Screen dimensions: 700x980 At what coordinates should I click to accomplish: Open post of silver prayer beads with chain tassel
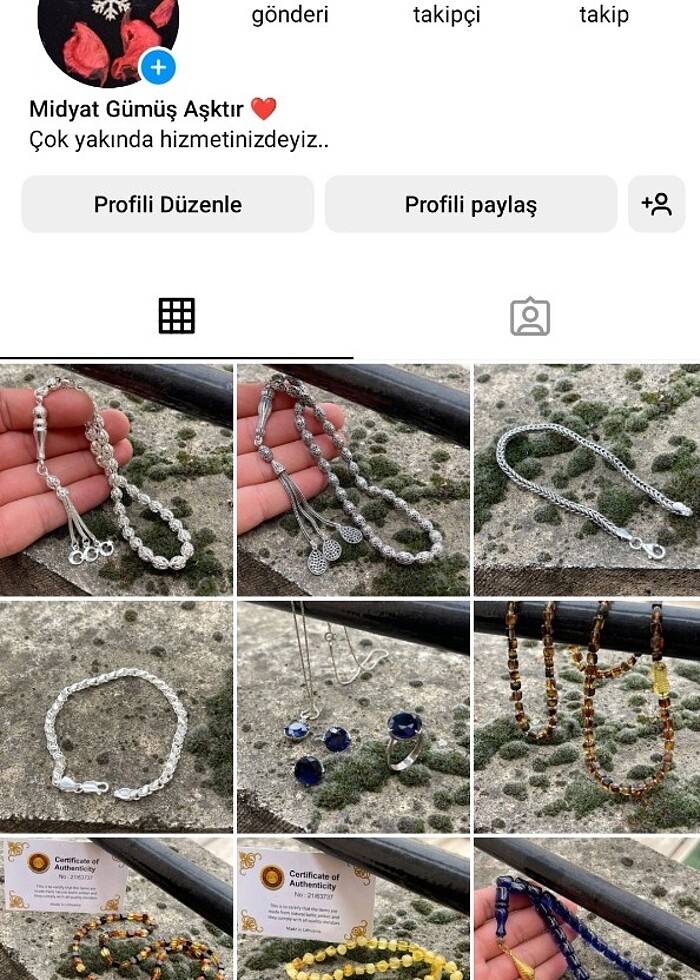[x=116, y=480]
